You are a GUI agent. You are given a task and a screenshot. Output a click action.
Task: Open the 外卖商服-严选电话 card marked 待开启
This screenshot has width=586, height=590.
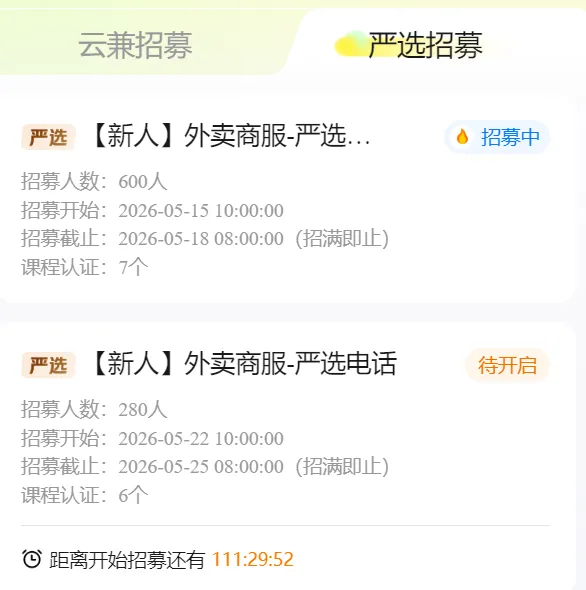coord(287,455)
